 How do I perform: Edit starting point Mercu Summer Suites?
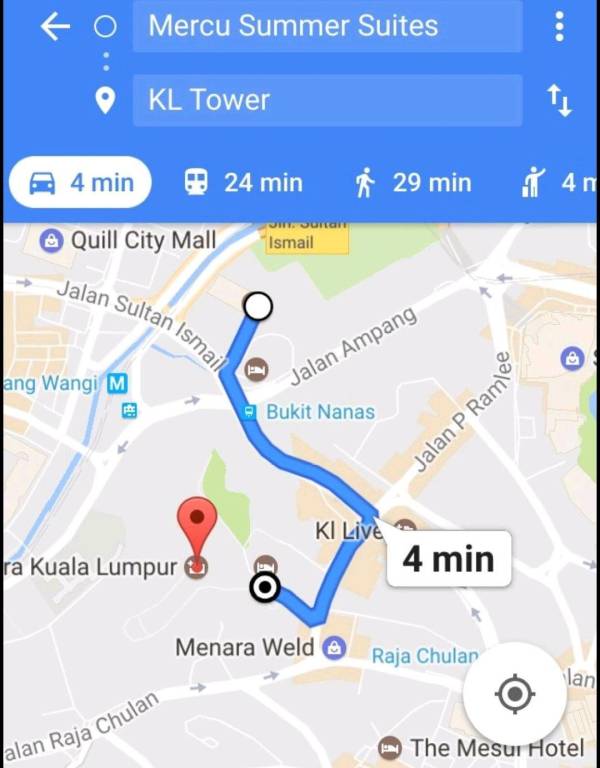pyautogui.click(x=327, y=26)
